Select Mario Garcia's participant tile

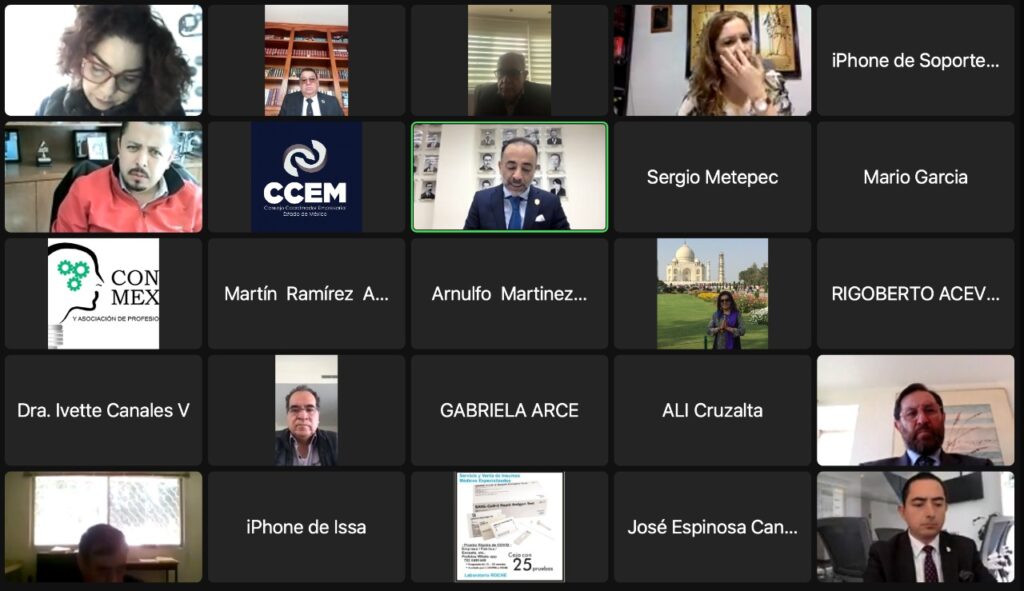tap(915, 177)
